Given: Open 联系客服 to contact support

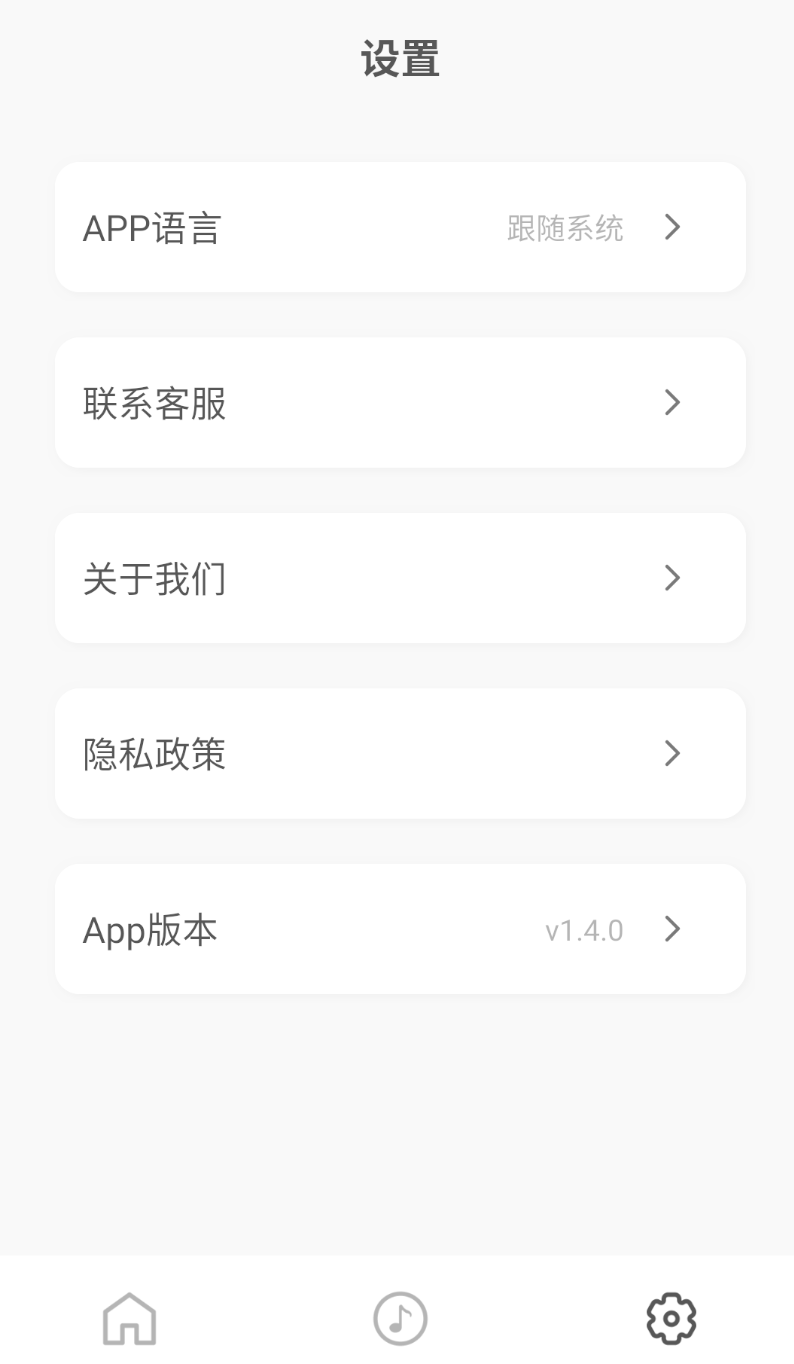Looking at the screenshot, I should coord(400,402).
